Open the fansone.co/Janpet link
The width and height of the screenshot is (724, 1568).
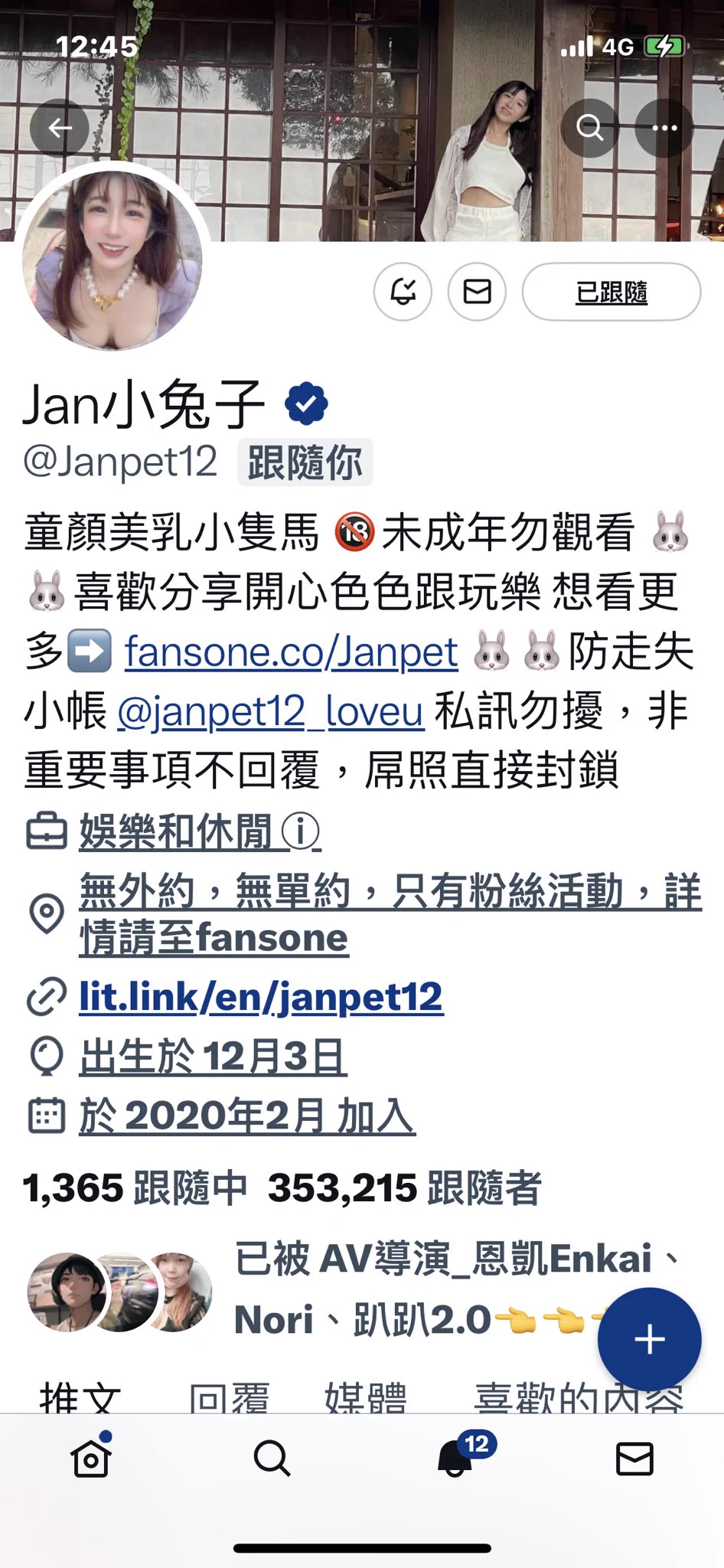[x=291, y=652]
